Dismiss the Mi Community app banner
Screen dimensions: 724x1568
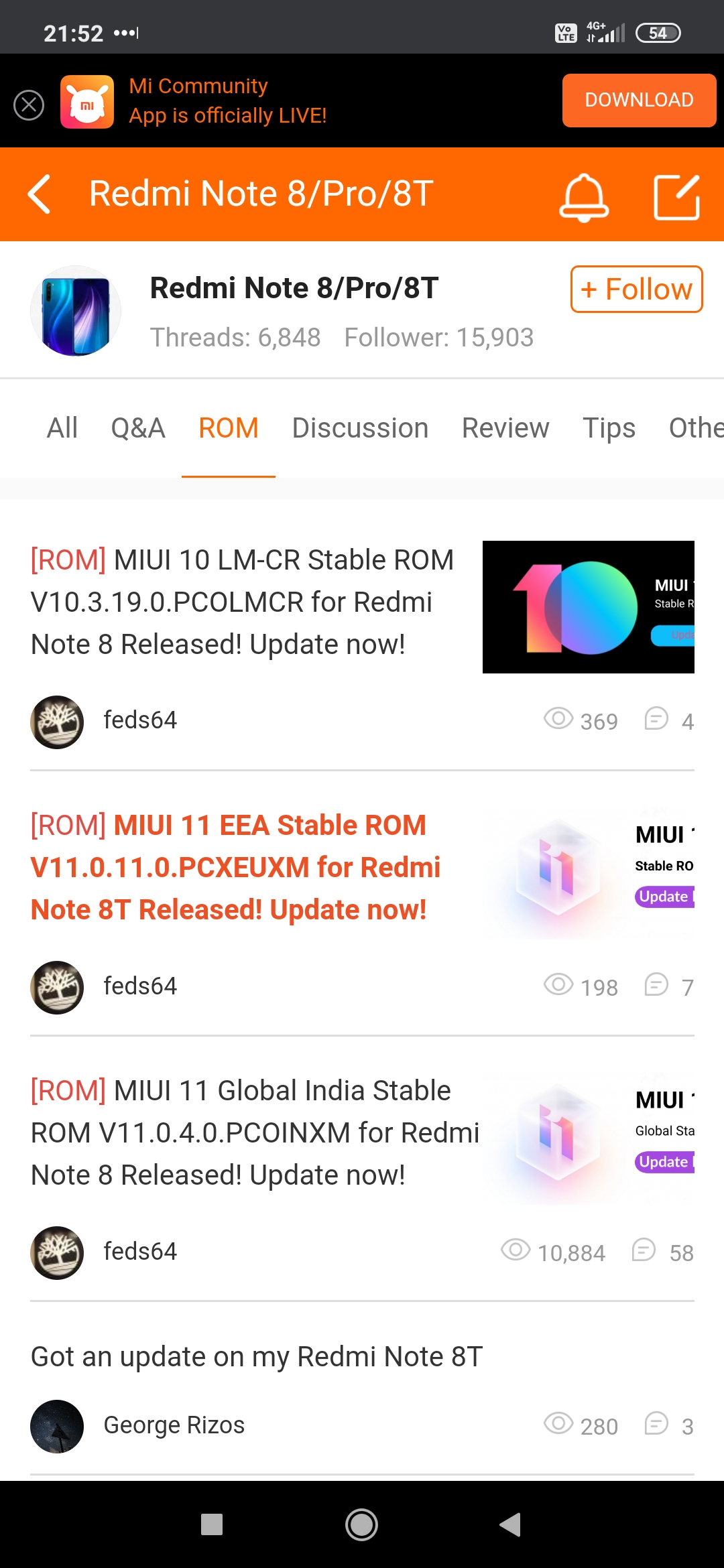click(29, 105)
